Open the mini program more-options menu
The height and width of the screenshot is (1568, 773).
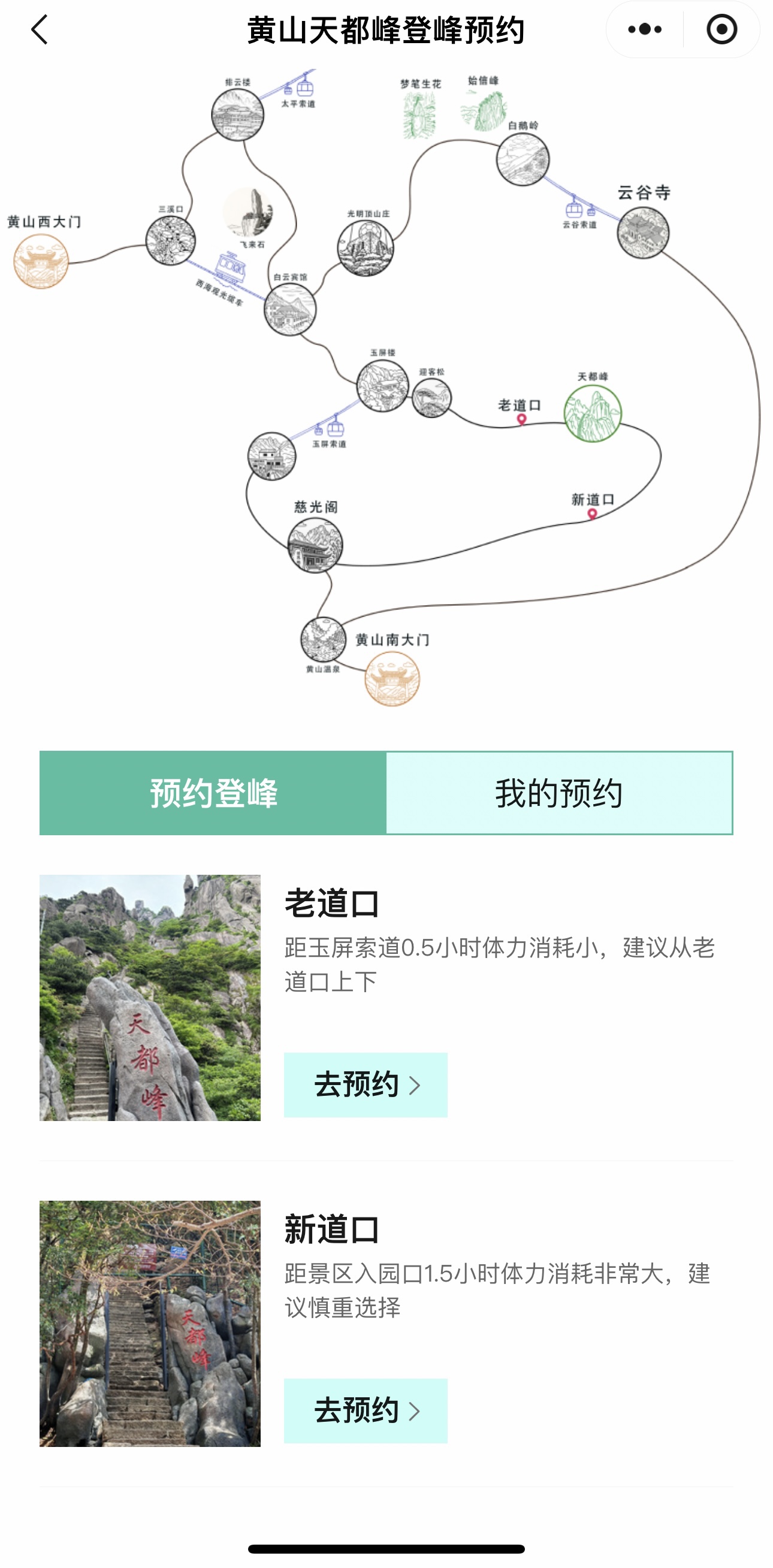point(645,29)
